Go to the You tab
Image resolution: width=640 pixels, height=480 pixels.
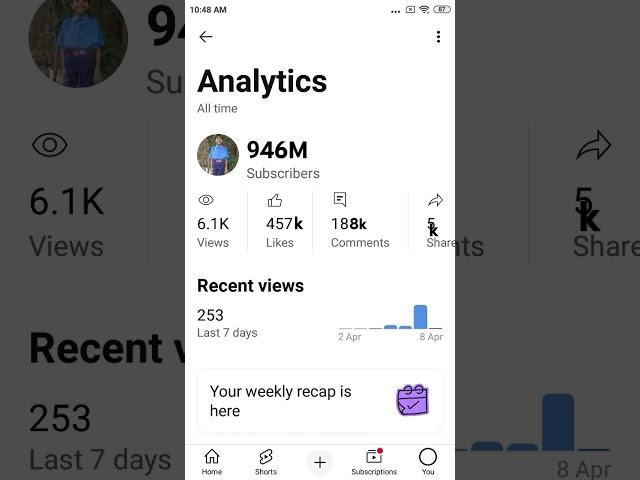(428, 461)
